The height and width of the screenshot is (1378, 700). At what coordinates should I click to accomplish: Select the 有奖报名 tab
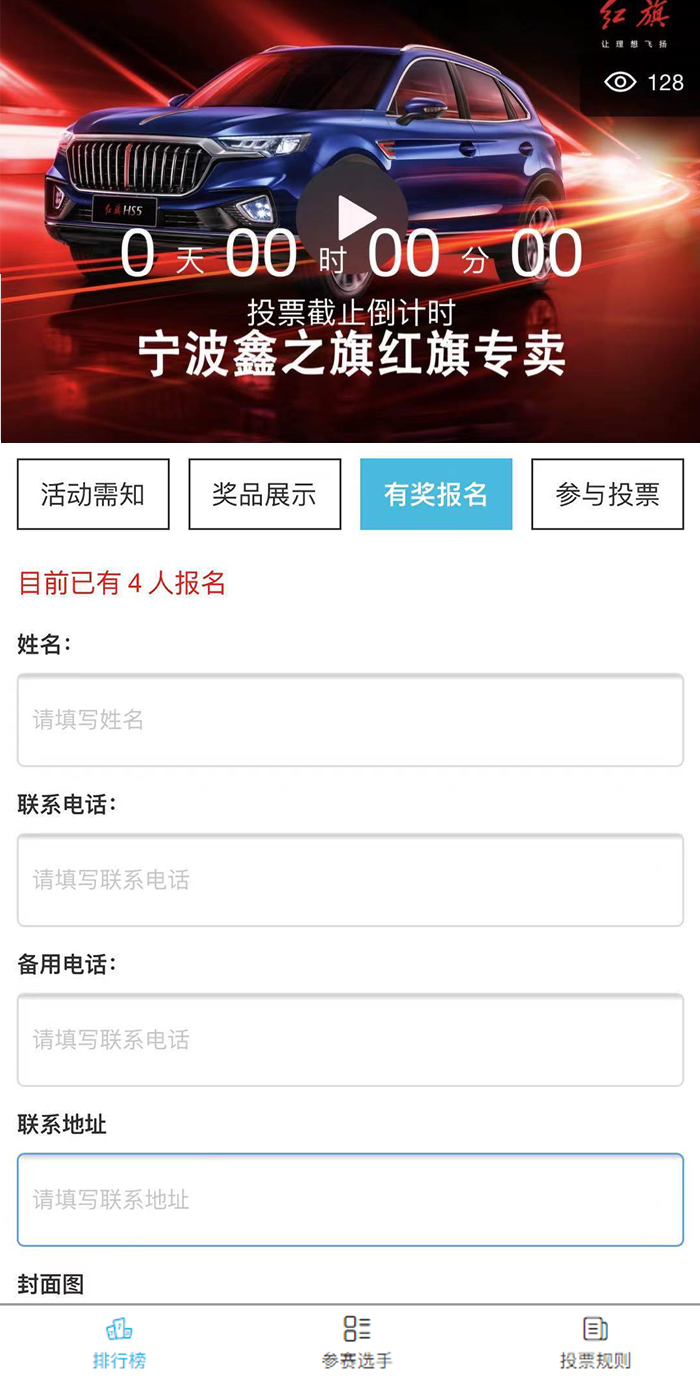coord(436,494)
